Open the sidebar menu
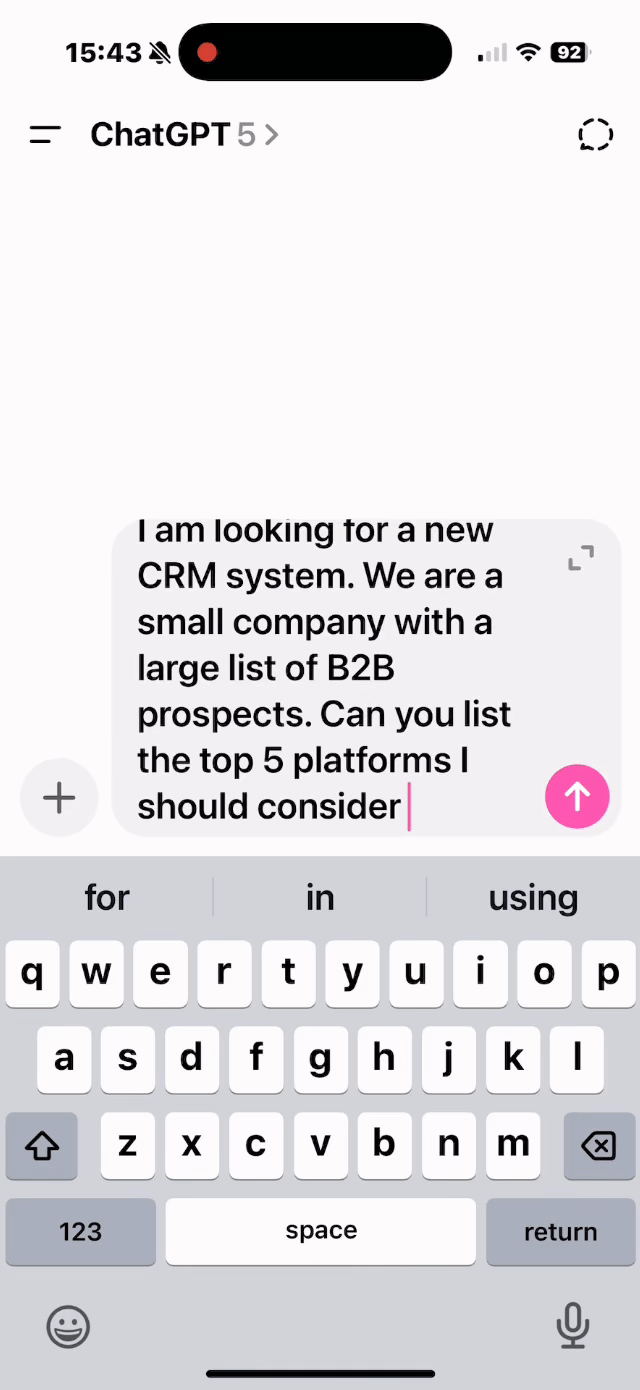Viewport: 640px width, 1390px height. click(45, 135)
